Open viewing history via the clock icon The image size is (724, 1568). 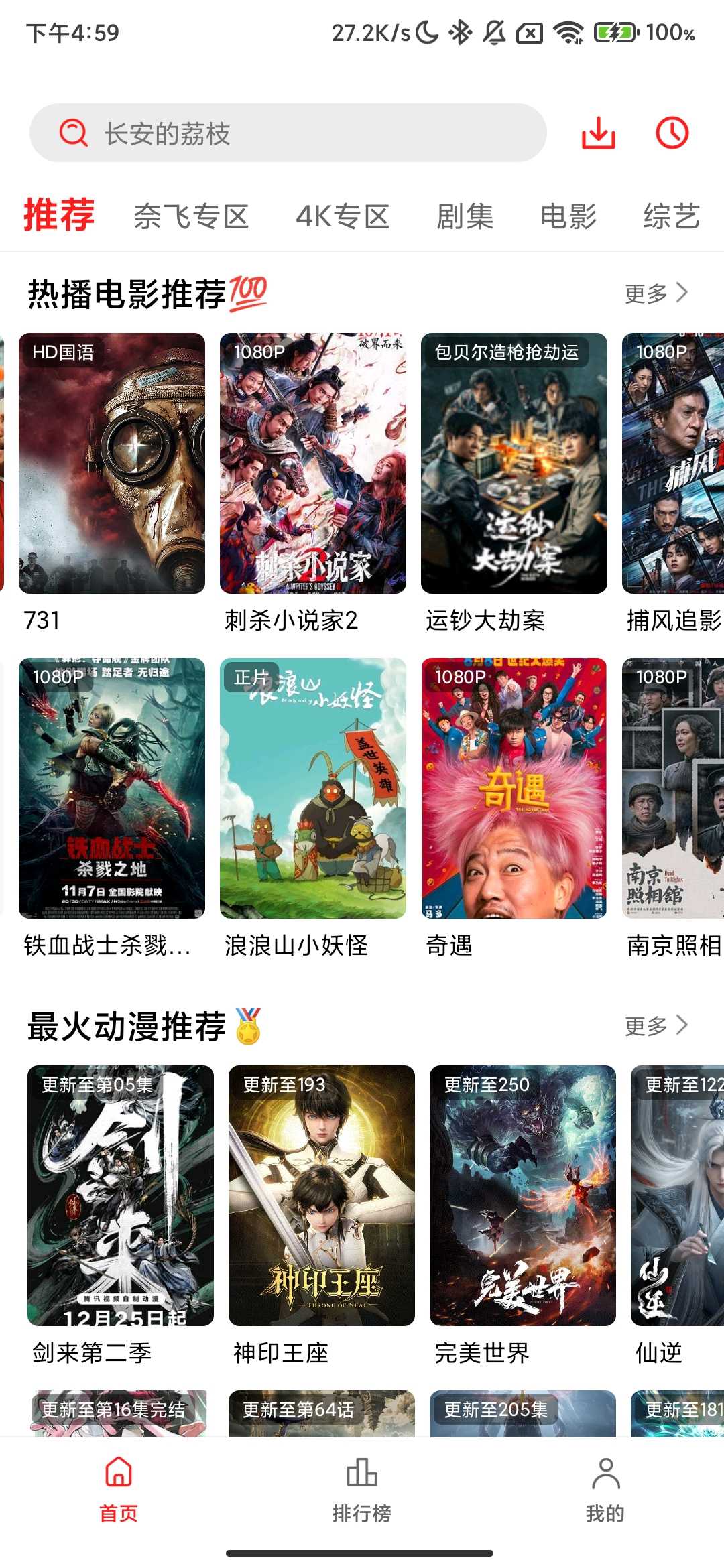[673, 133]
